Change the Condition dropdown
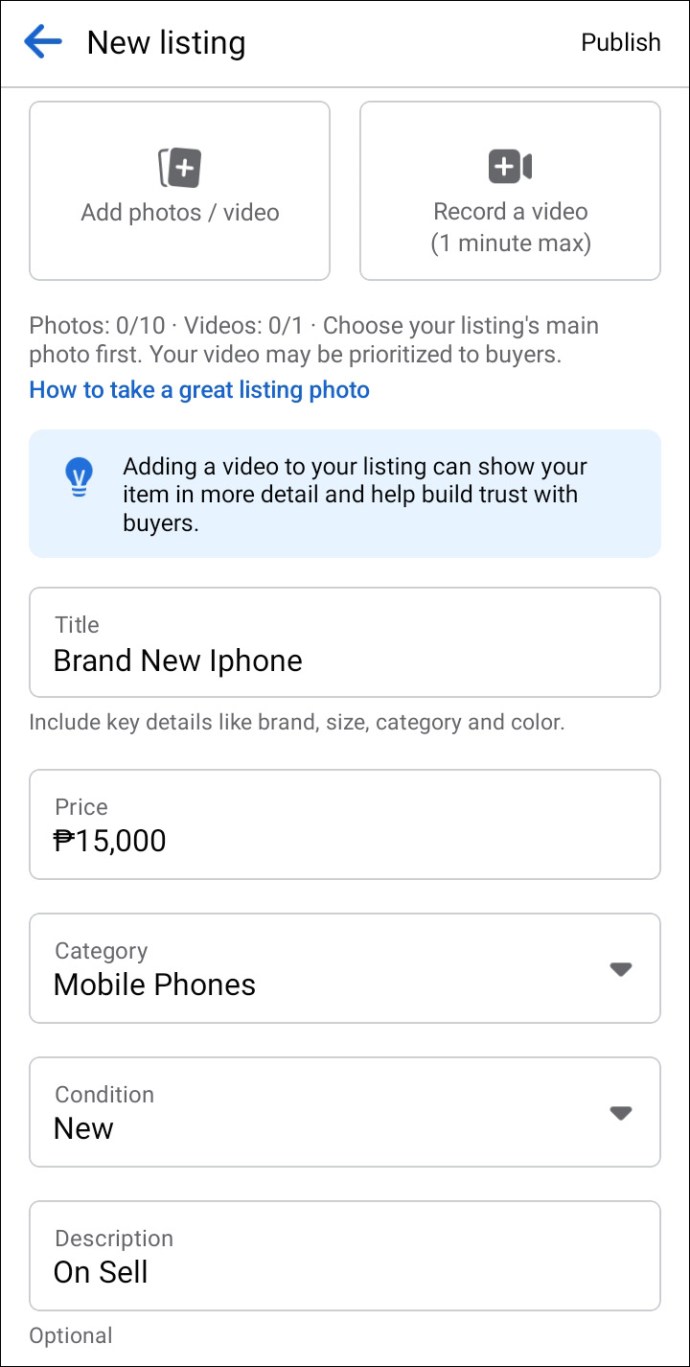Screen dimensions: 690x1367 [x=345, y=1112]
